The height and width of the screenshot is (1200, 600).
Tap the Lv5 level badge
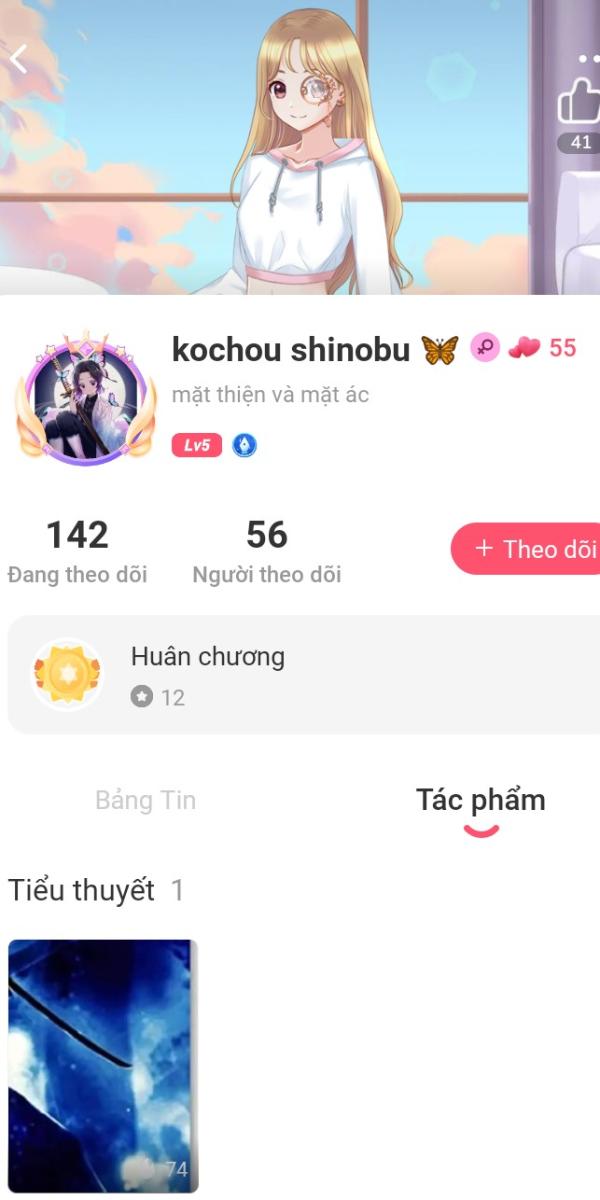click(x=196, y=446)
